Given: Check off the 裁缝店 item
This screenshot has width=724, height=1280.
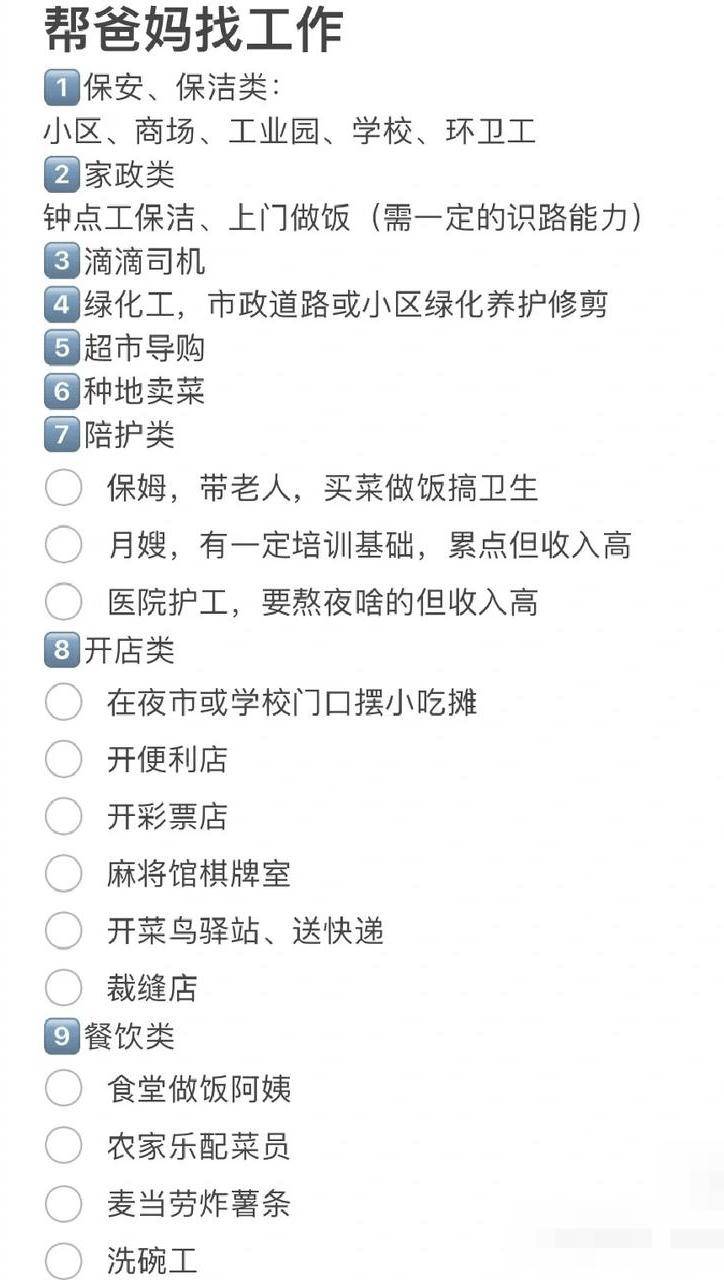Looking at the screenshot, I should [63, 988].
